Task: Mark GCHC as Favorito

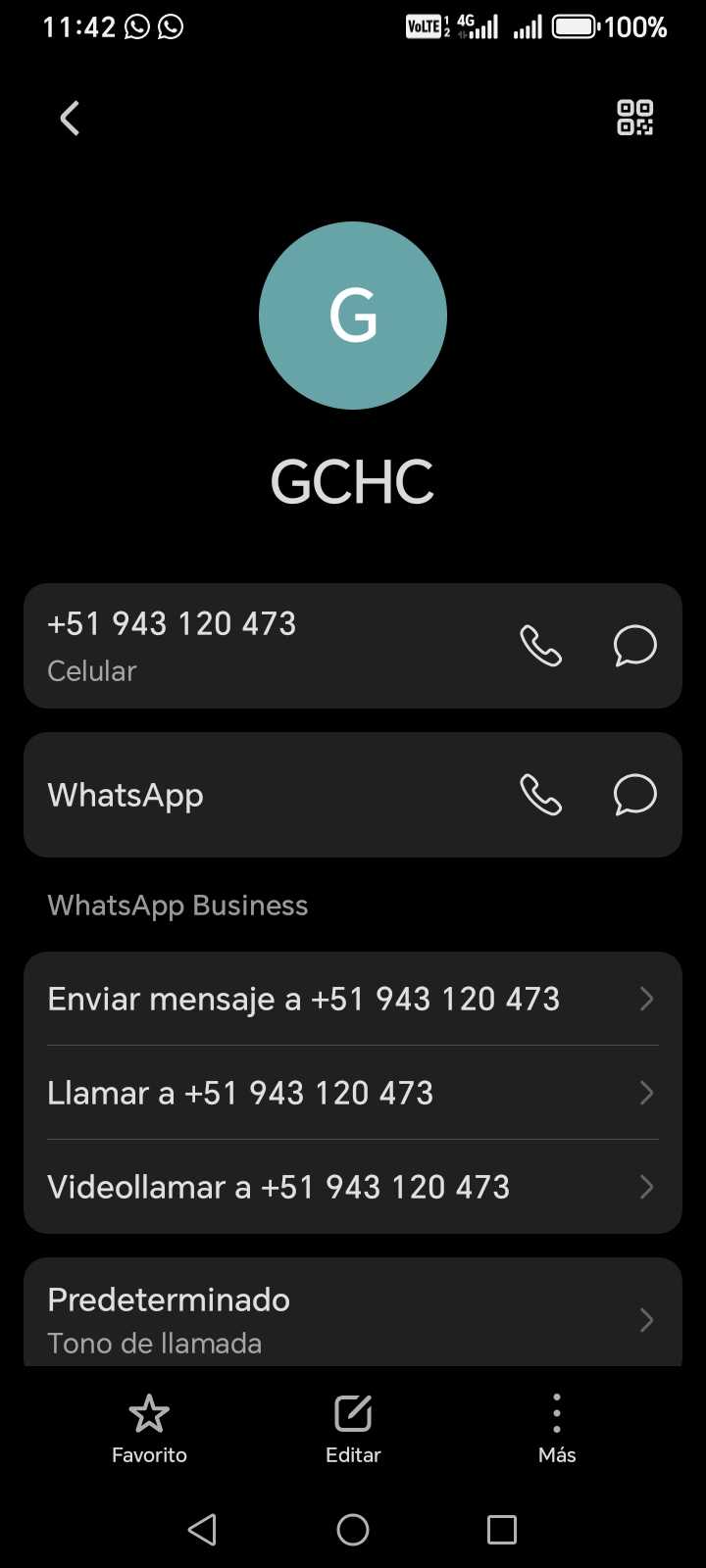Action: pos(149,1428)
